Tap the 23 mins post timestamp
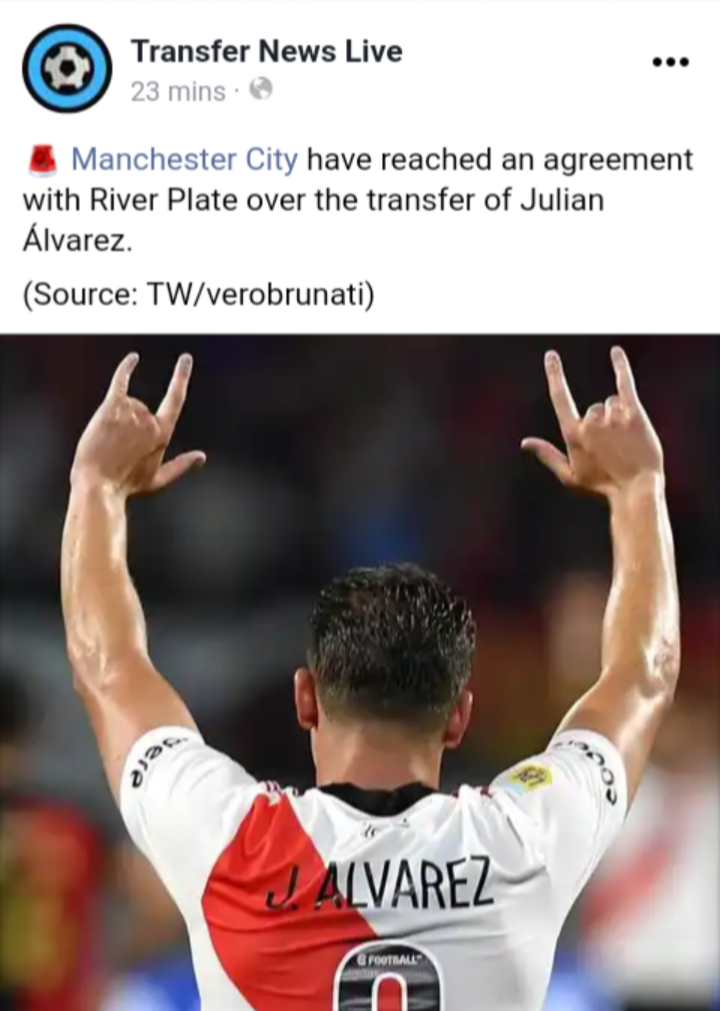The width and height of the screenshot is (720, 1011). (177, 91)
